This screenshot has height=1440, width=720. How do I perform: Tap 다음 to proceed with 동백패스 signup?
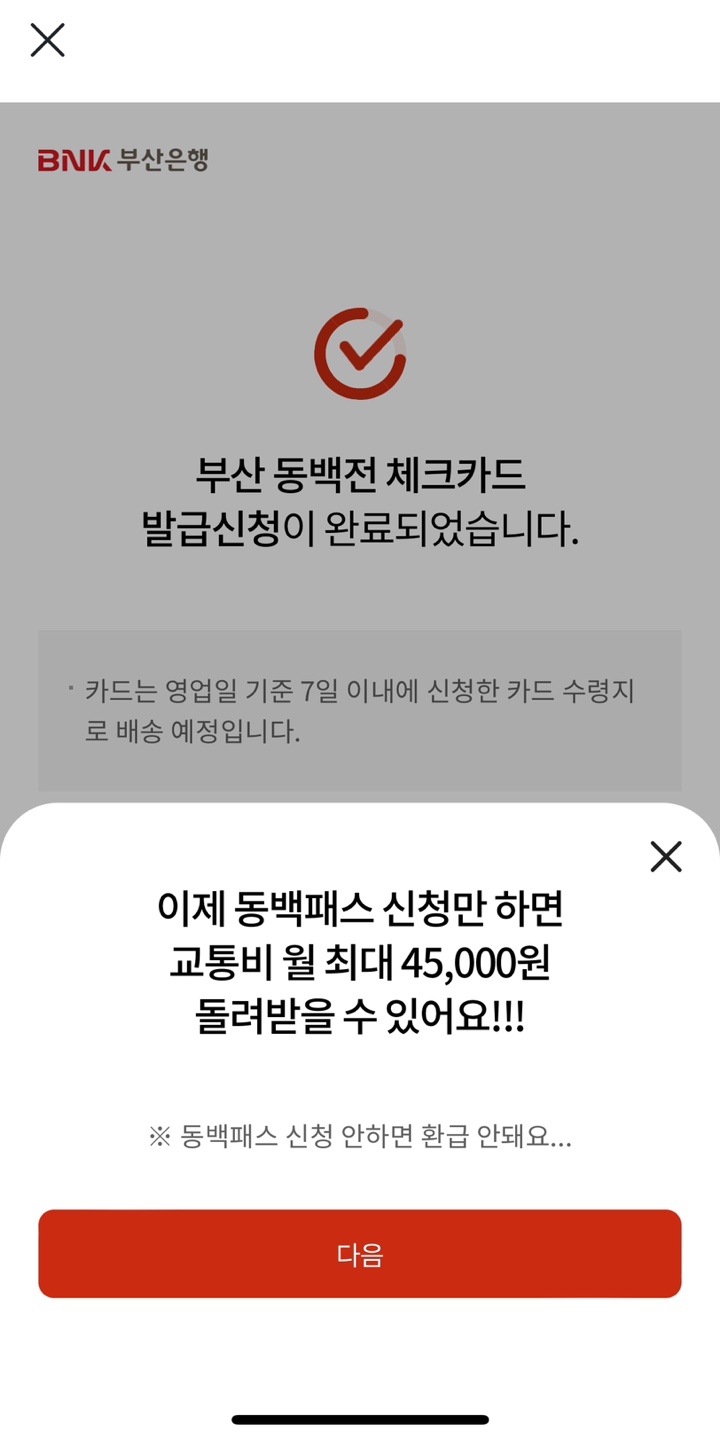click(360, 1253)
